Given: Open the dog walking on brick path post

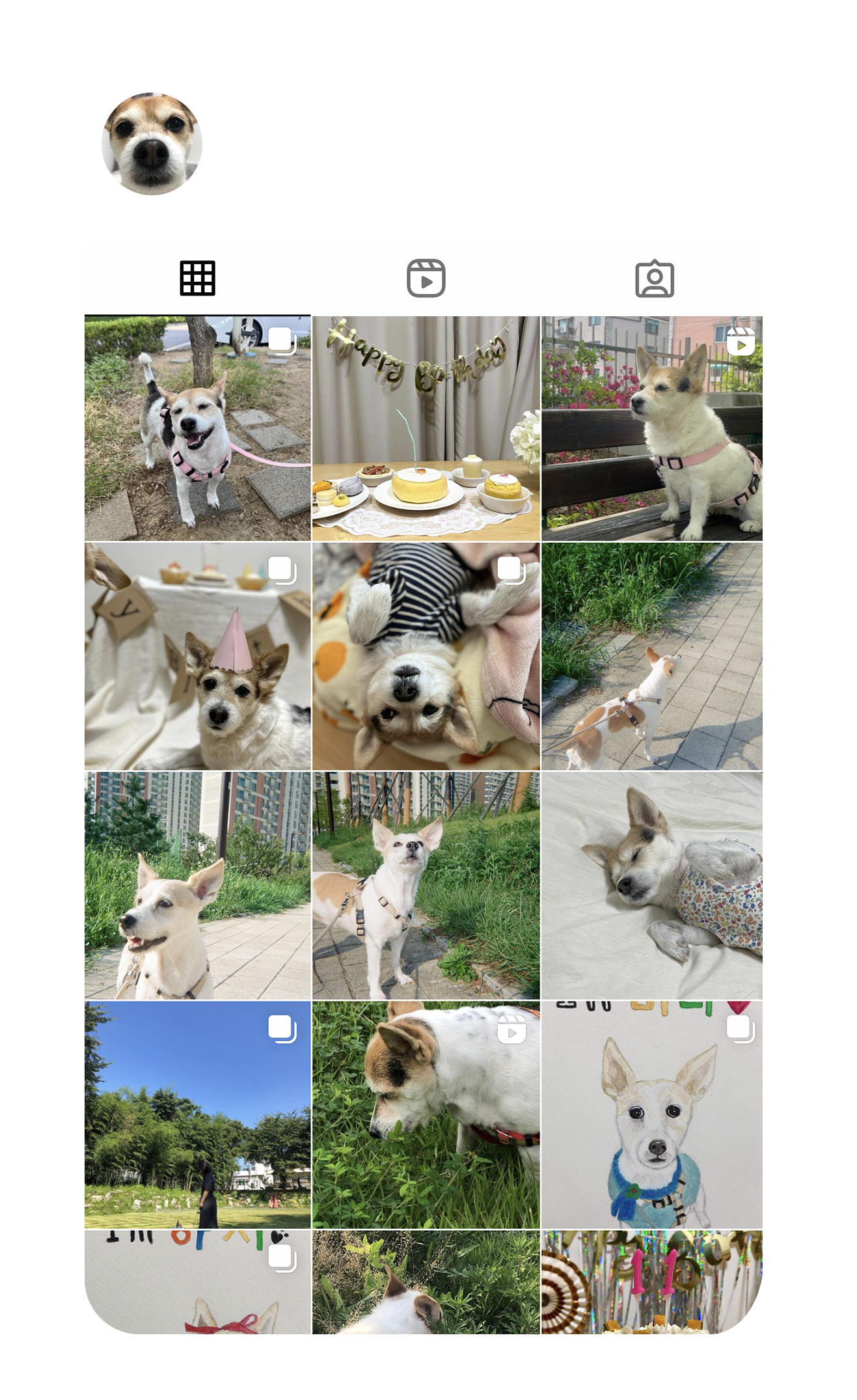Looking at the screenshot, I should coord(651,656).
